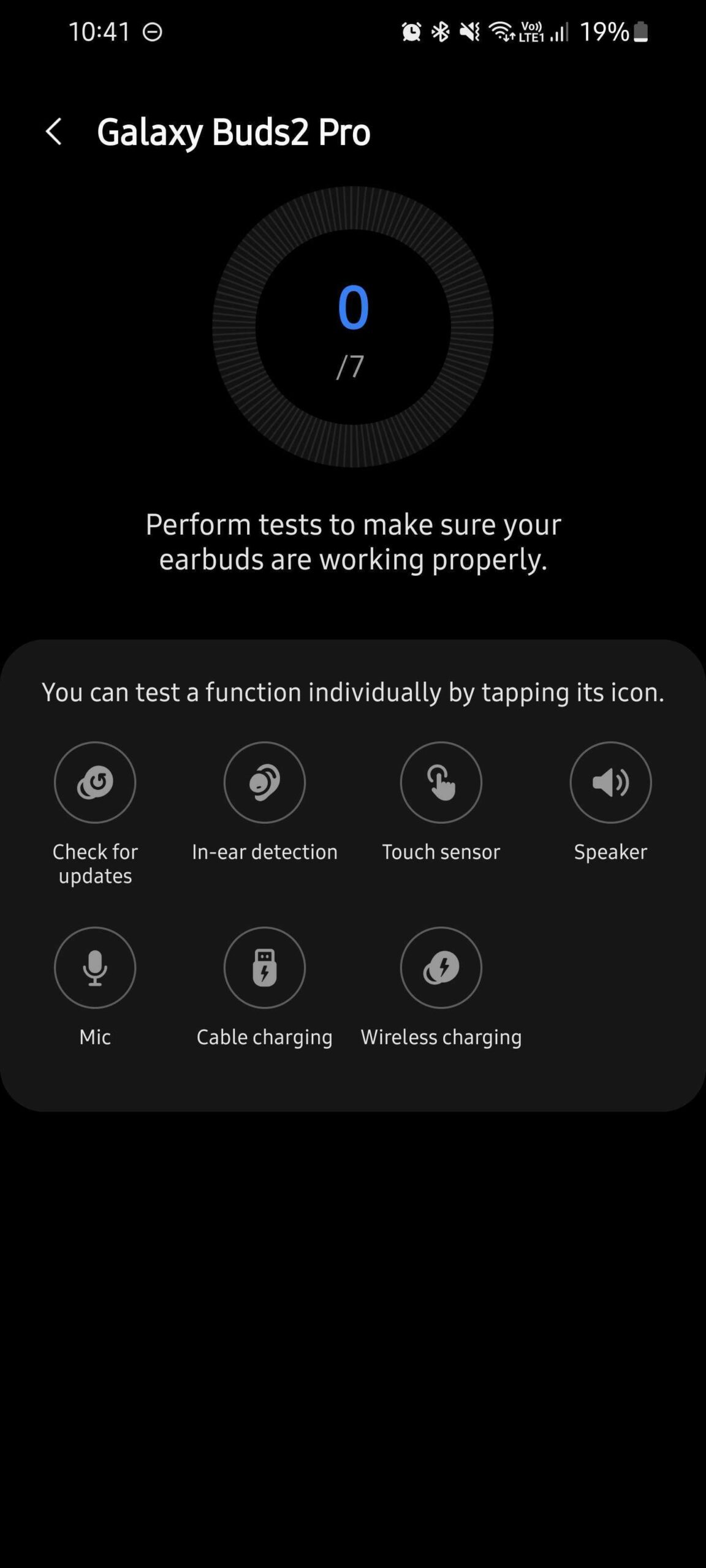Viewport: 706px width, 1568px height.
Task: Launch the Mic test
Action: (95, 967)
